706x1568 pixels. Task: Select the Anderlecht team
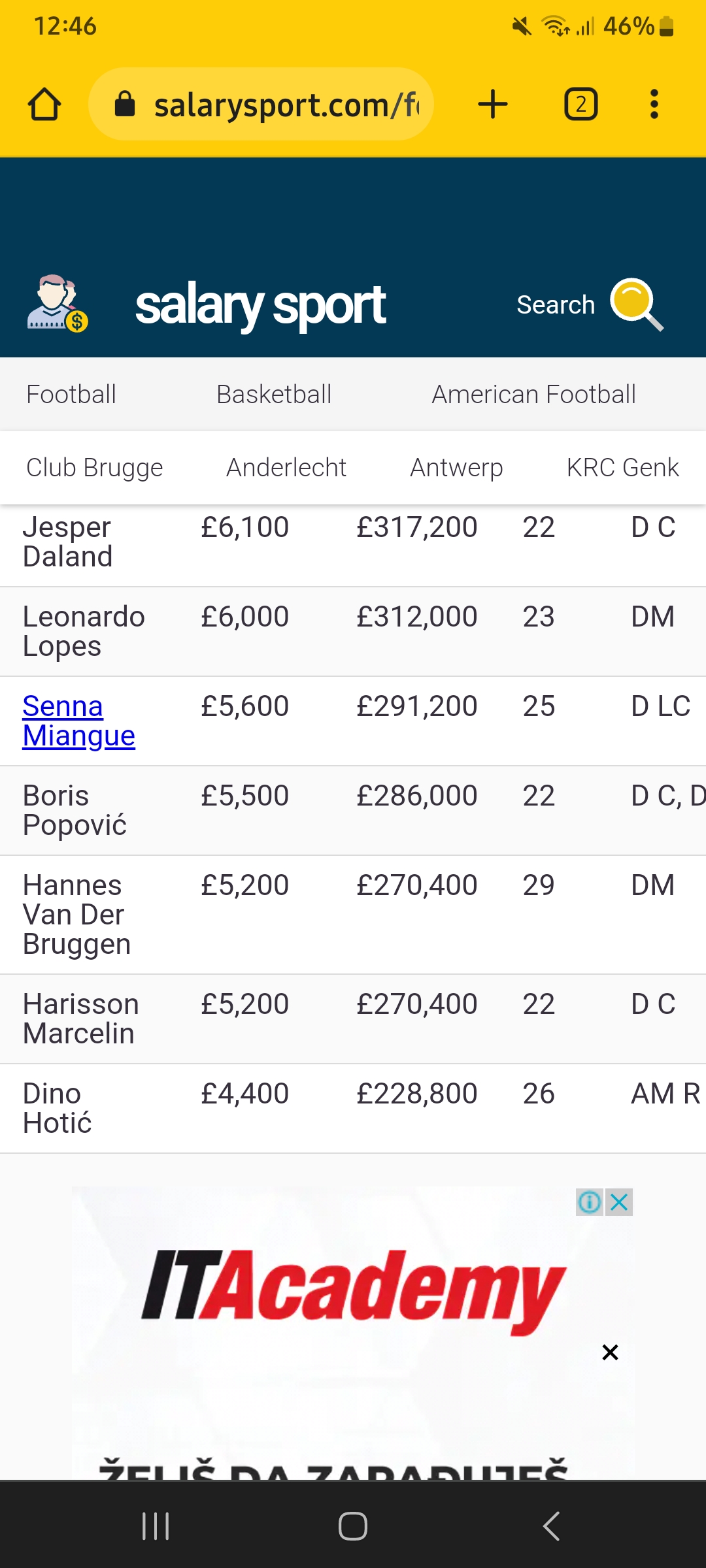point(286,468)
